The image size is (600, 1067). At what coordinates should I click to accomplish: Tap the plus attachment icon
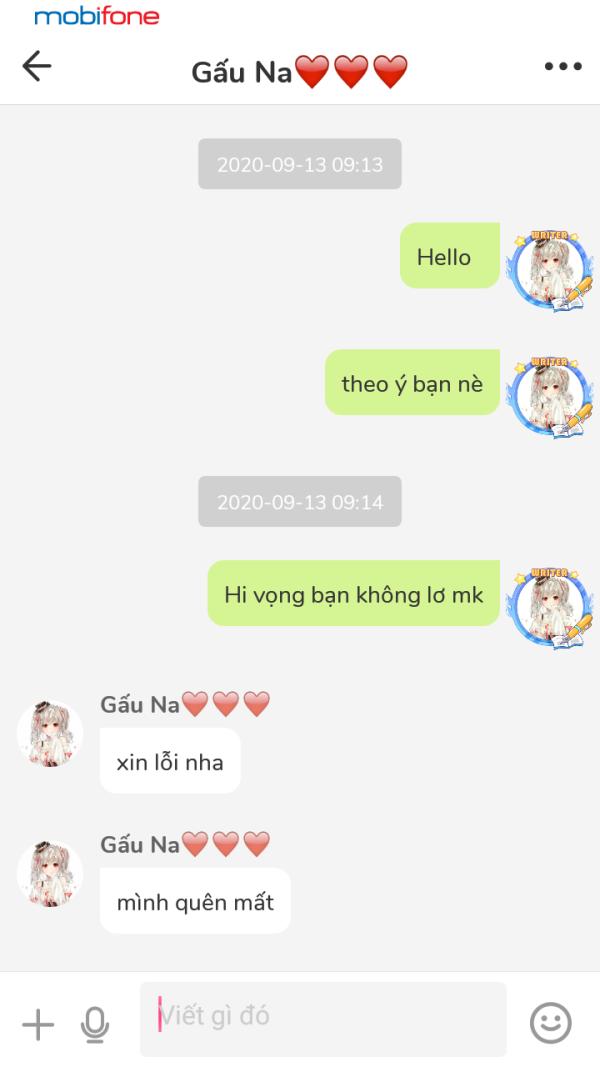[38, 1024]
